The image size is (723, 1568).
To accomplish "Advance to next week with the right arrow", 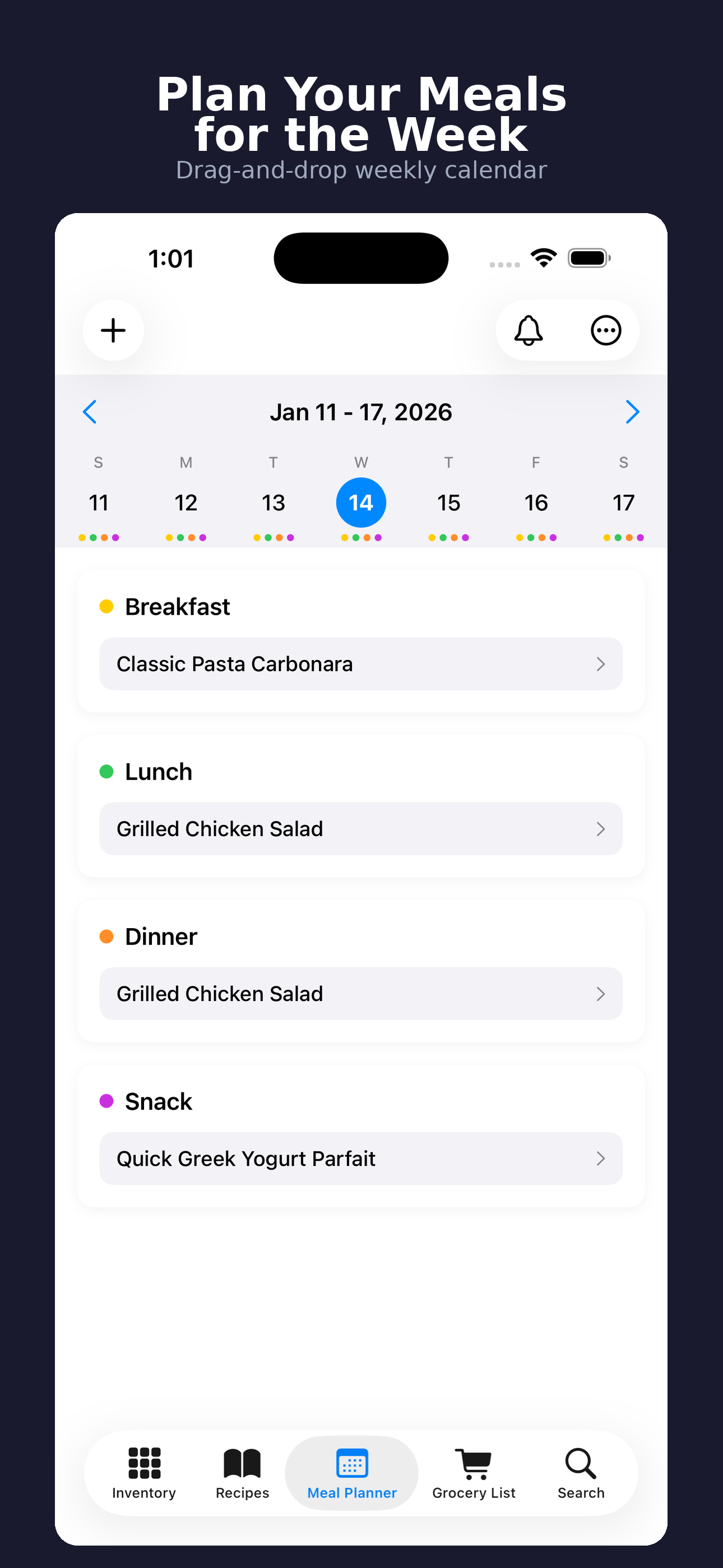I will (633, 412).
